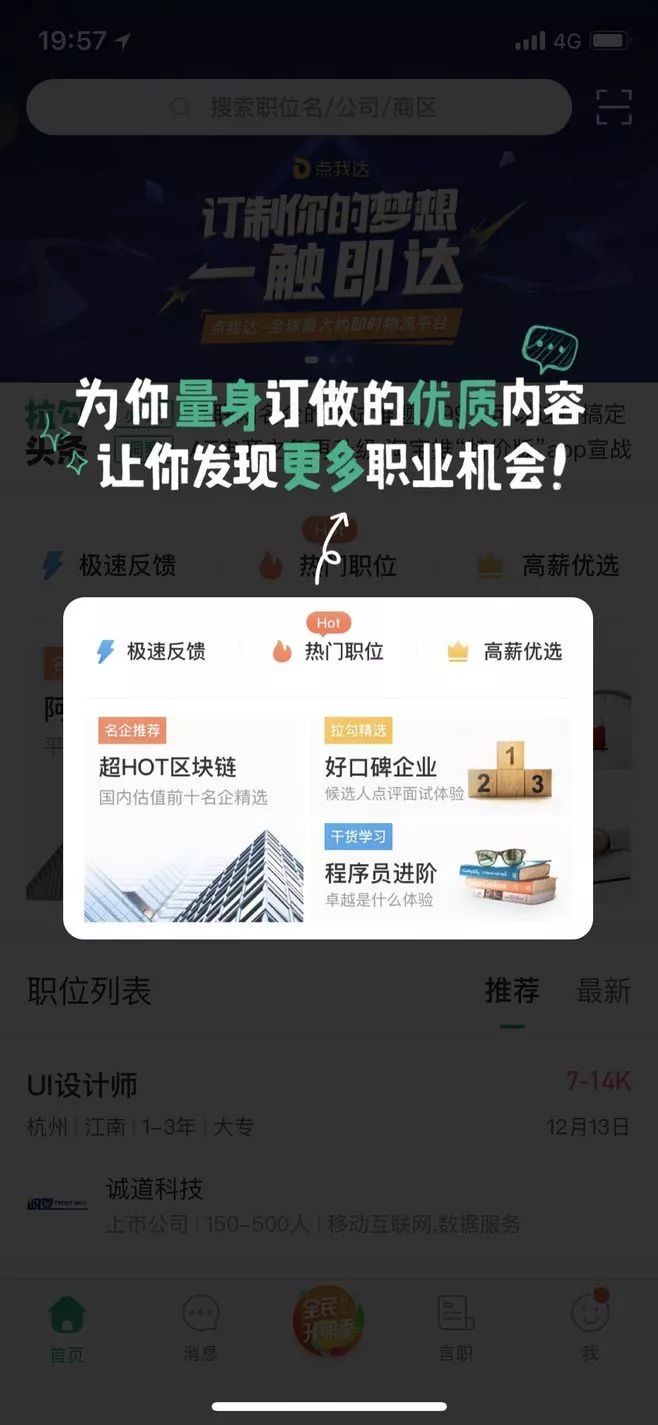This screenshot has height=1425, width=658.
Task: Switch to the 推荐 job list tab
Action: click(x=512, y=991)
